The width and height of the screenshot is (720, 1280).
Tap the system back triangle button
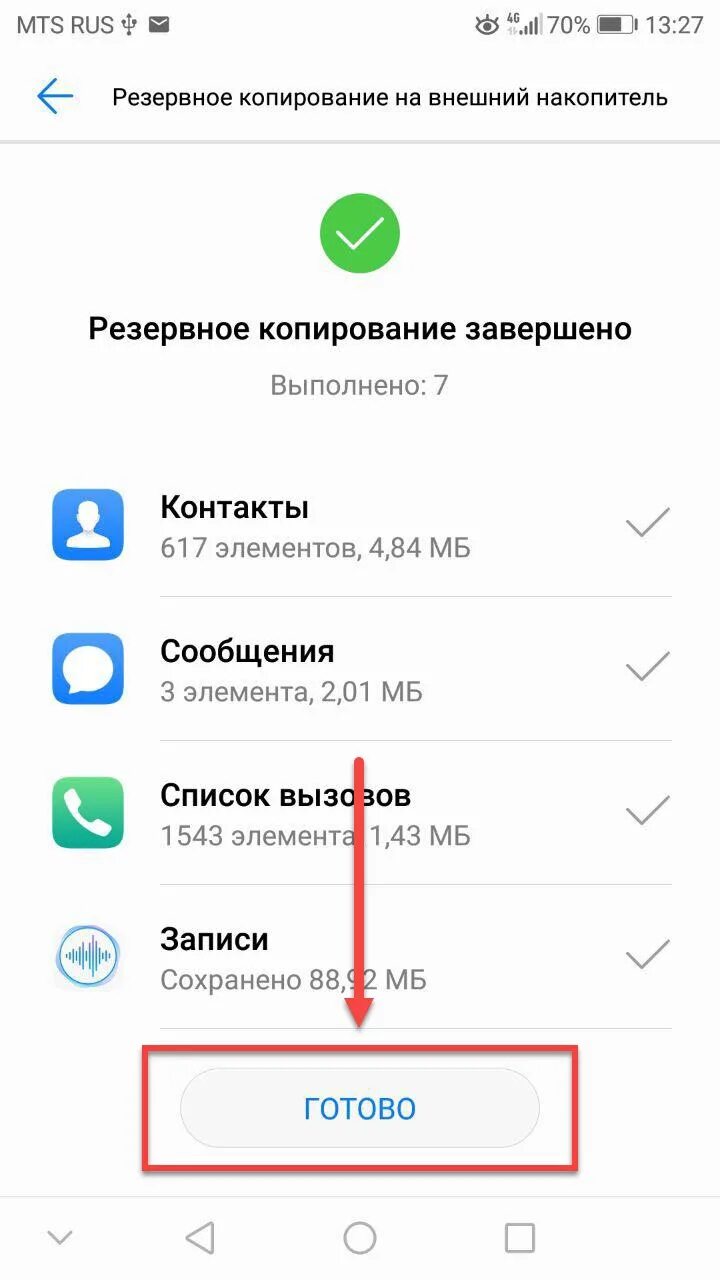[x=200, y=1238]
